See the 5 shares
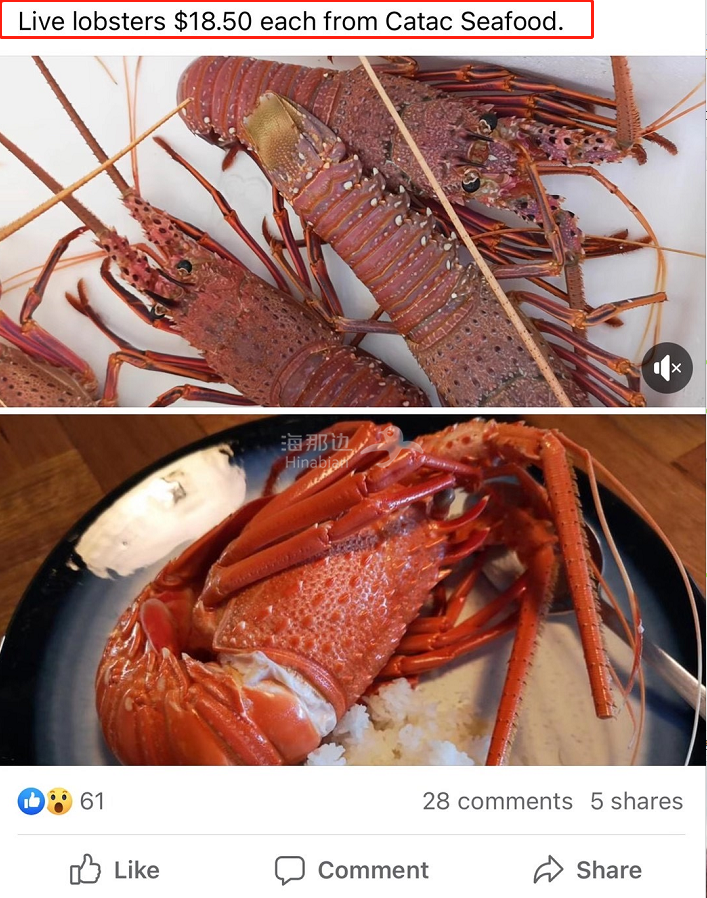The height and width of the screenshot is (898, 707). coord(636,801)
